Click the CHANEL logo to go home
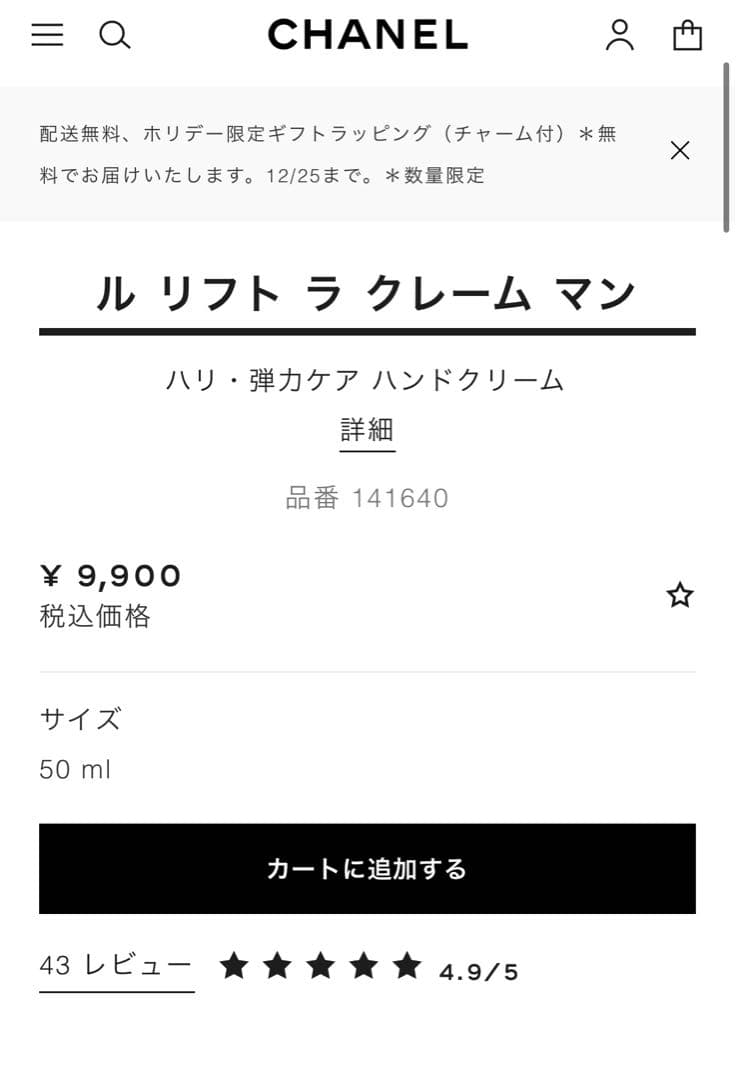This screenshot has height=1080, width=736. coord(367,35)
